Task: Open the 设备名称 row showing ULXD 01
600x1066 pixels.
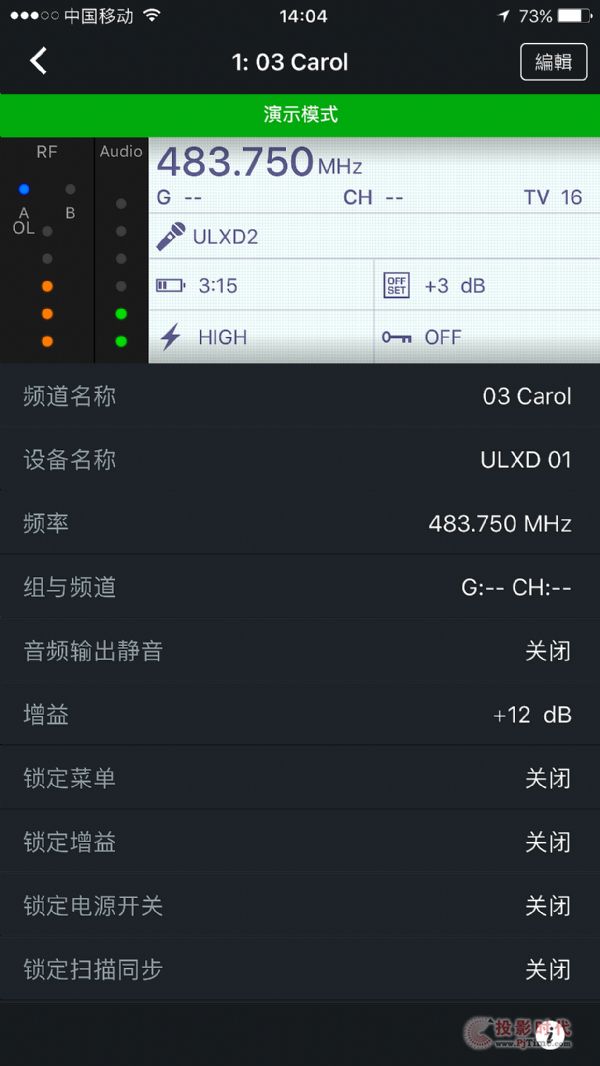Action: (x=300, y=460)
